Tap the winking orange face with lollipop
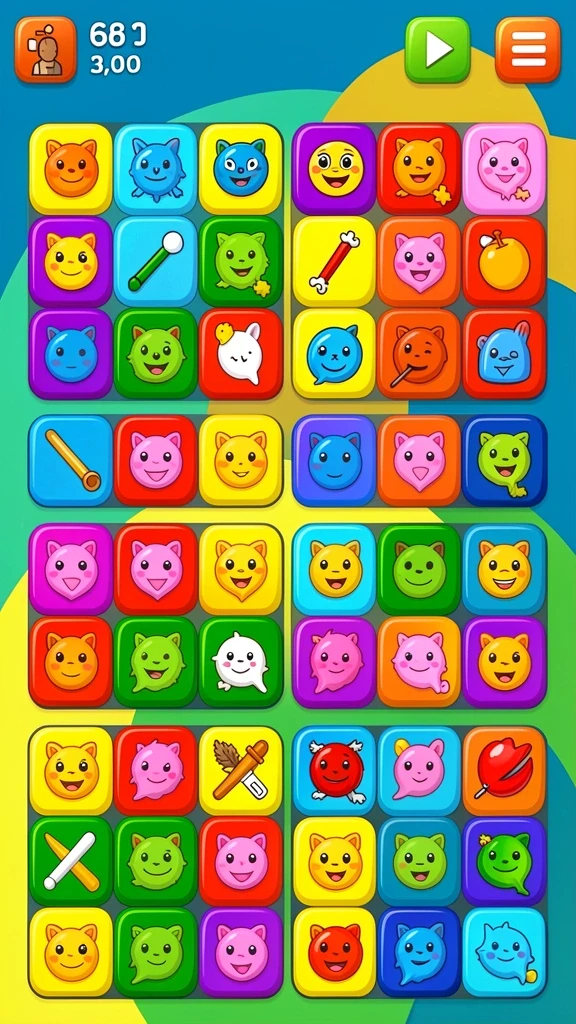 click(419, 354)
